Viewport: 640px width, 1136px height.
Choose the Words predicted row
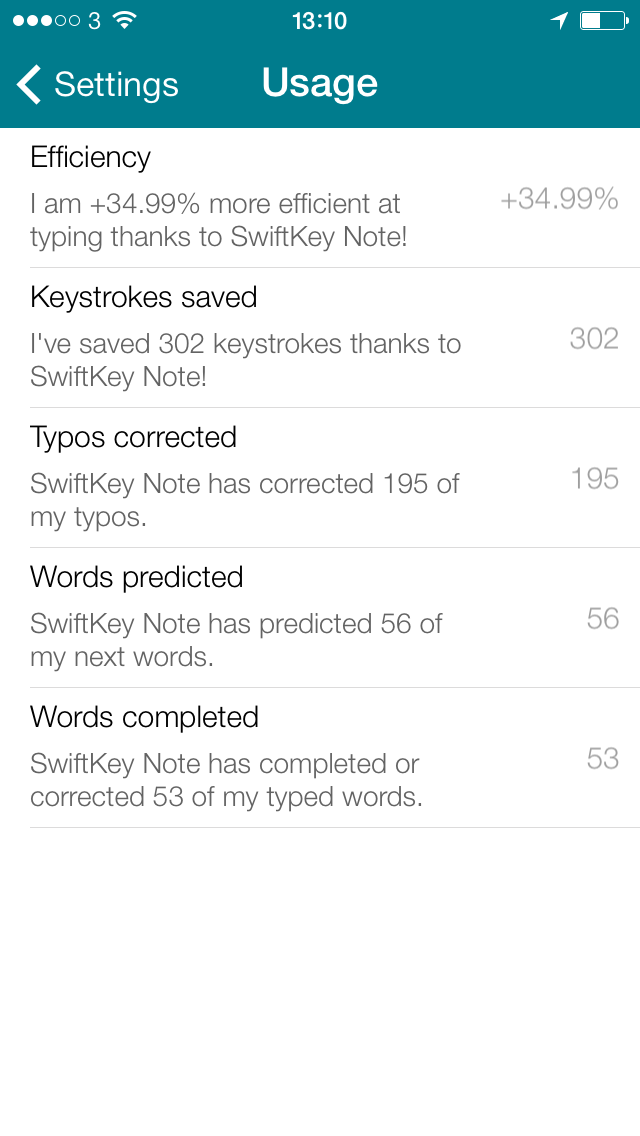click(320, 617)
